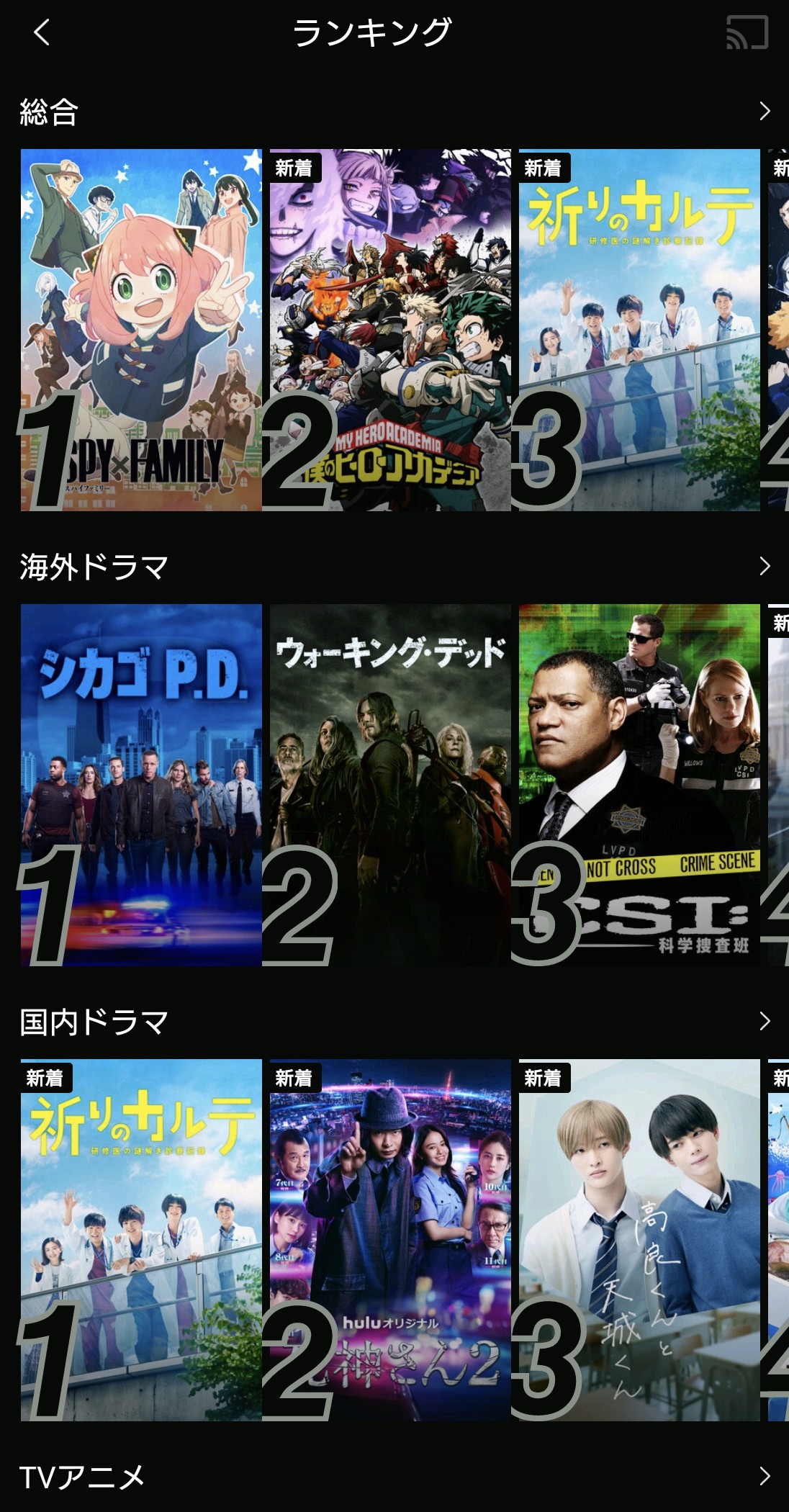Open the Hulu original 死神さん2 poster
This screenshot has width=789, height=1512.
point(390,1240)
